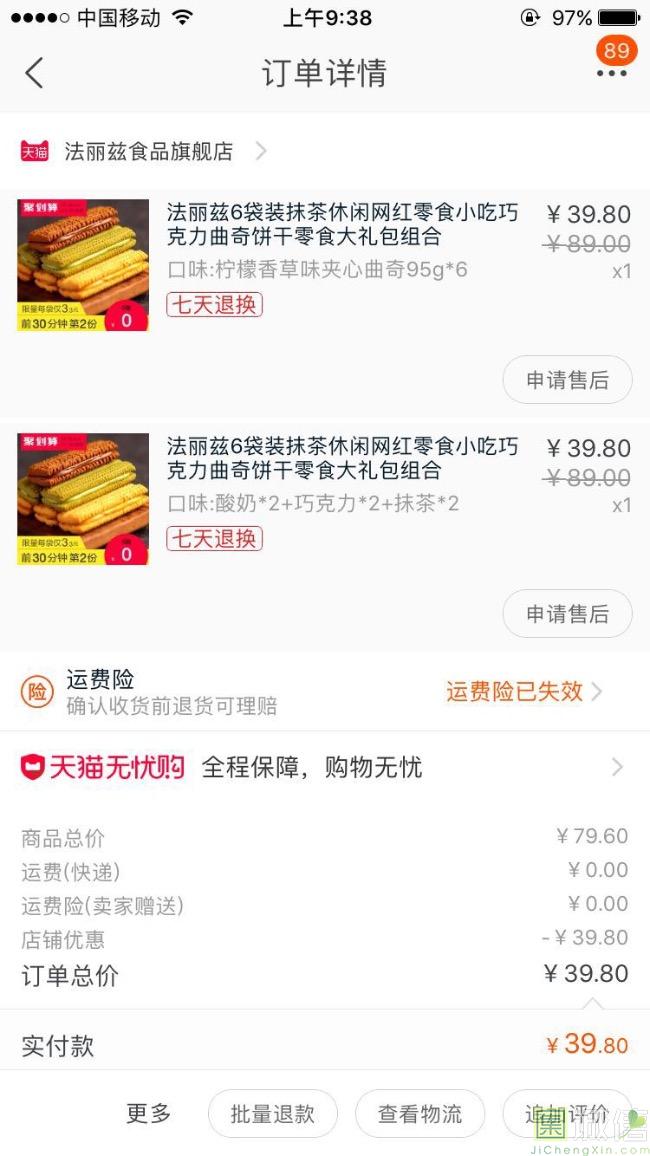
Task: Go back from the order details page
Action: pyautogui.click(x=35, y=73)
